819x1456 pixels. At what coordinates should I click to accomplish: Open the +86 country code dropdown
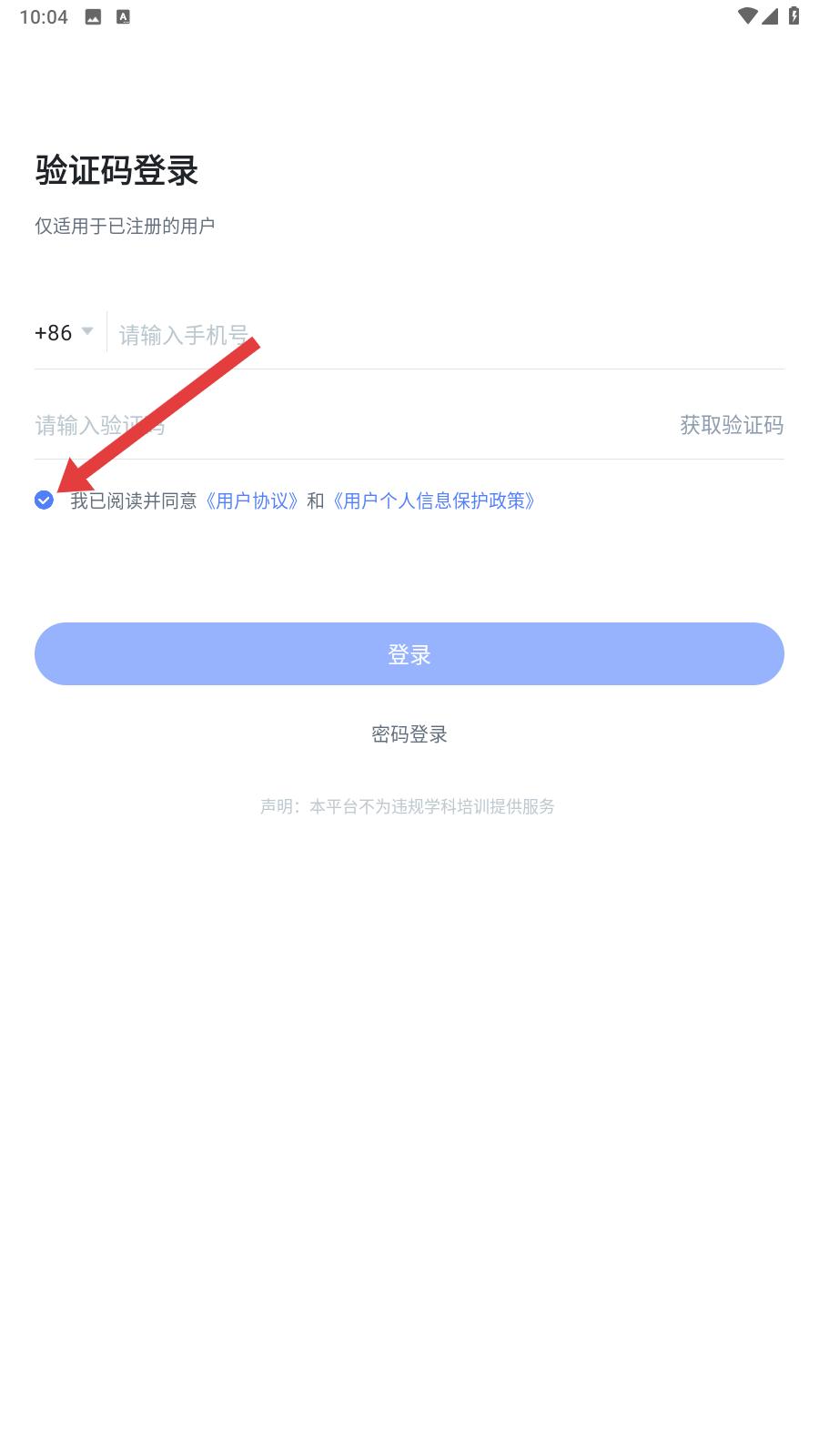click(64, 333)
